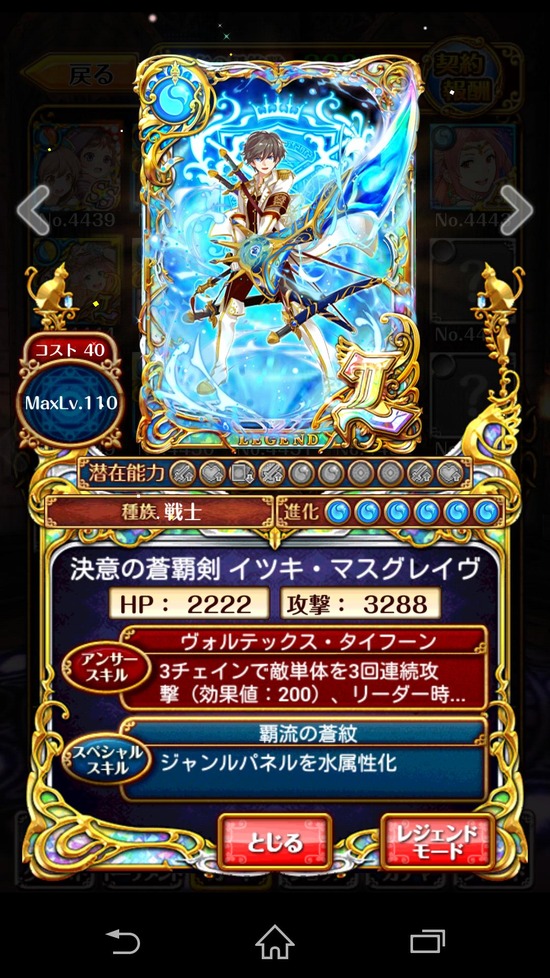Viewport: 550px width, 978px height.
Task: Go to the Android home screen
Action: click(275, 942)
